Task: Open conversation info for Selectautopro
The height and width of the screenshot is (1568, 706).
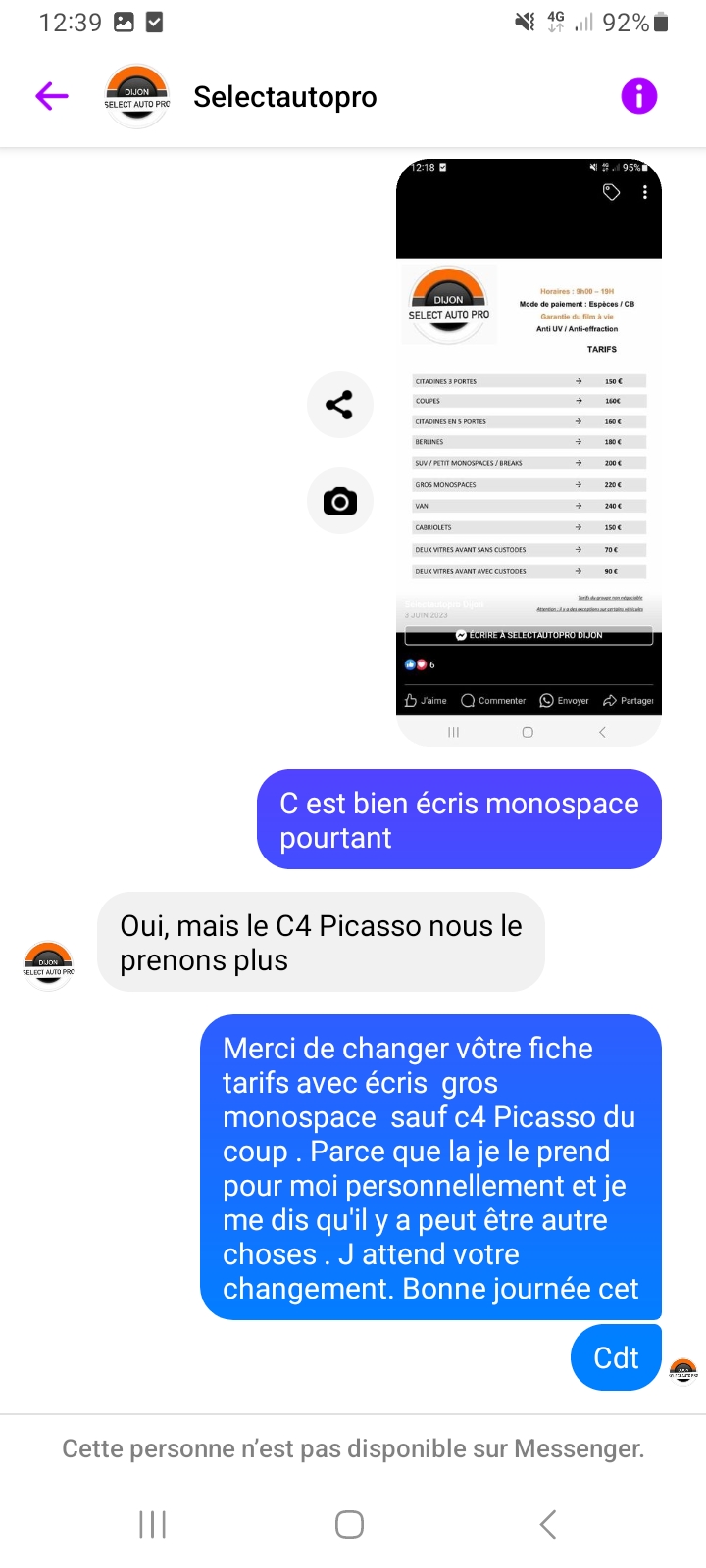Action: (638, 96)
